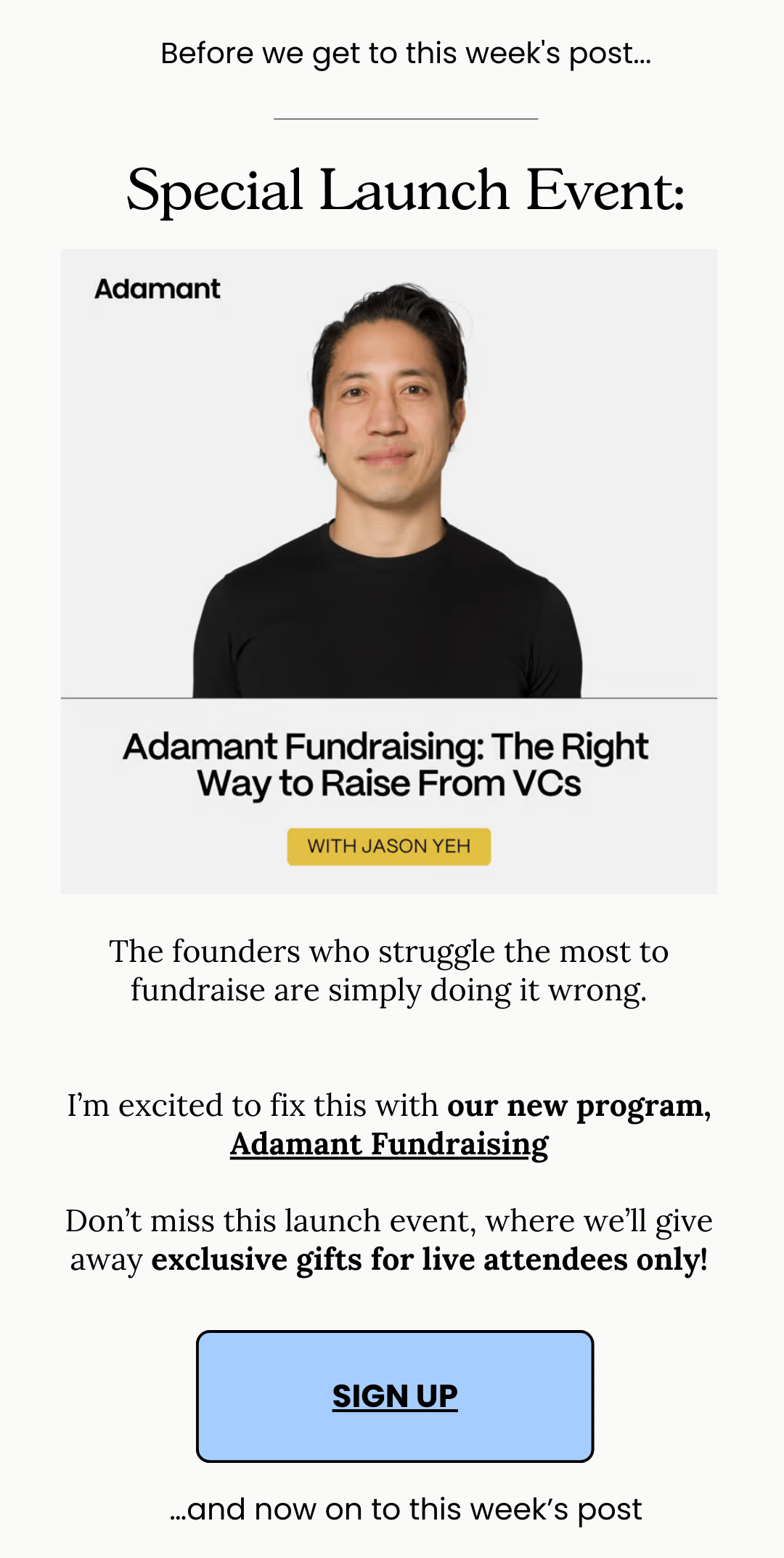Open the Adamant Fundraising underlined link
The image size is (784, 1558).
tap(389, 1144)
